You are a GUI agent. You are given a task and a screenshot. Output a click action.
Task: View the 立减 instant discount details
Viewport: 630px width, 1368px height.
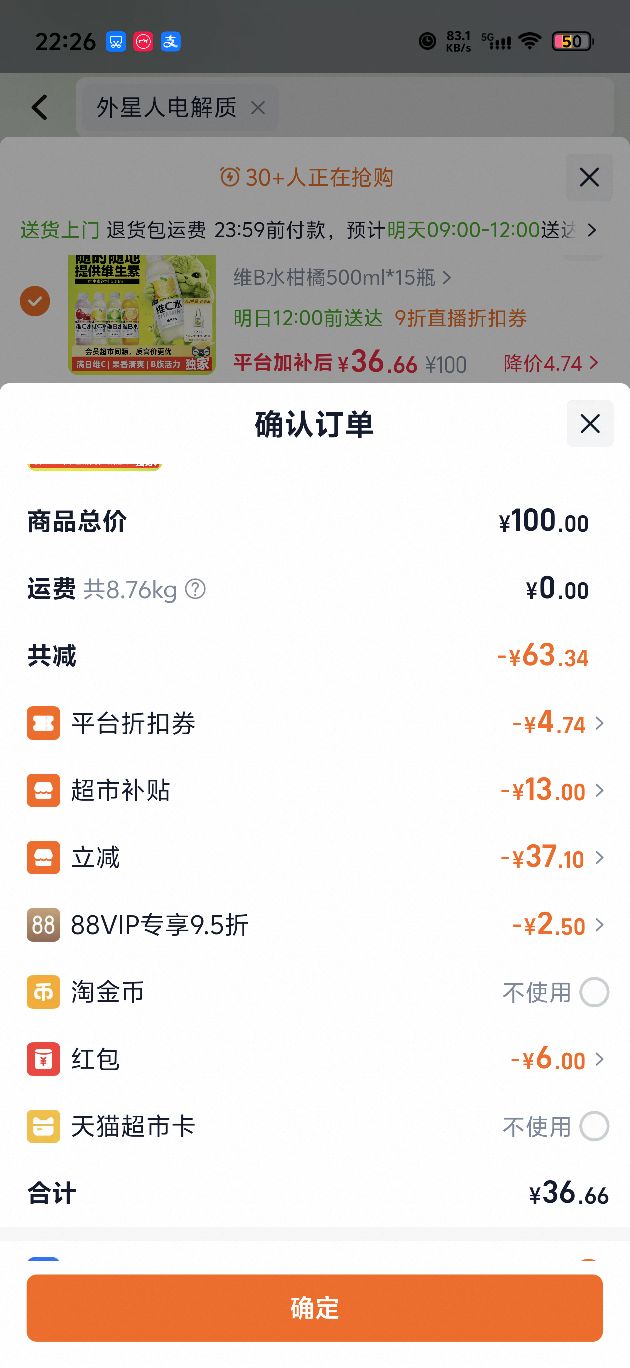[315, 858]
